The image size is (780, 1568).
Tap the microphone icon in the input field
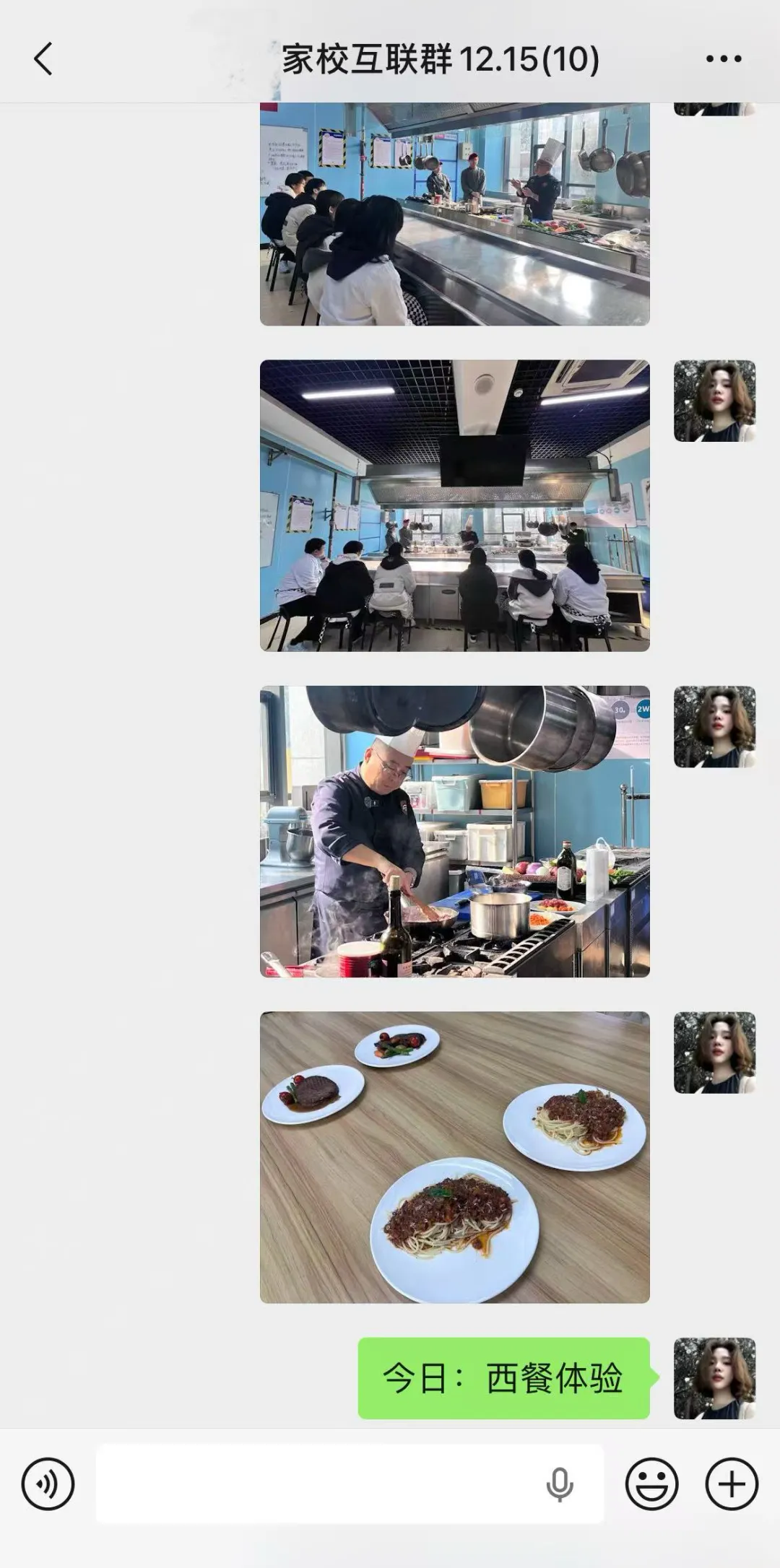coord(559,1484)
